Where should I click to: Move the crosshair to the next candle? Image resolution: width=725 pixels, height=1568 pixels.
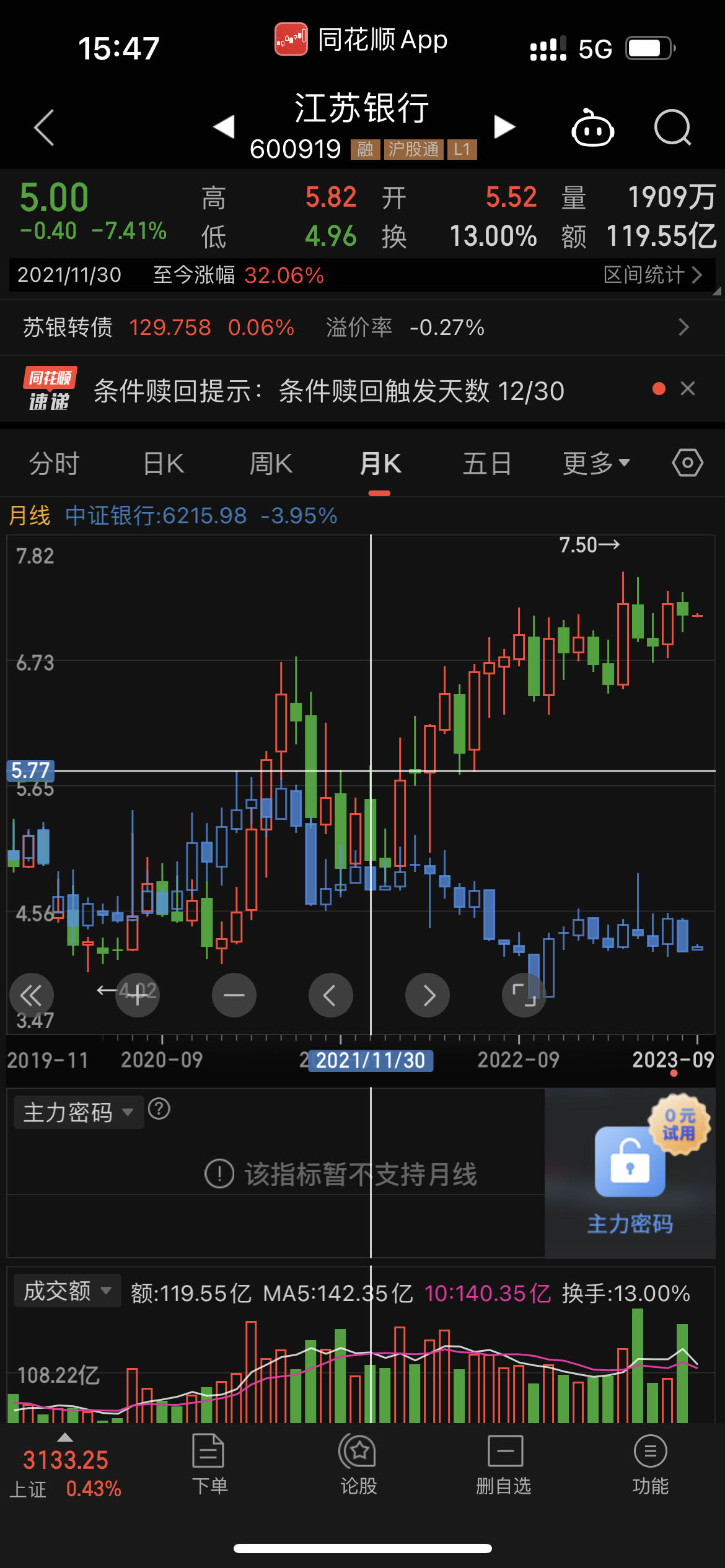(x=428, y=995)
